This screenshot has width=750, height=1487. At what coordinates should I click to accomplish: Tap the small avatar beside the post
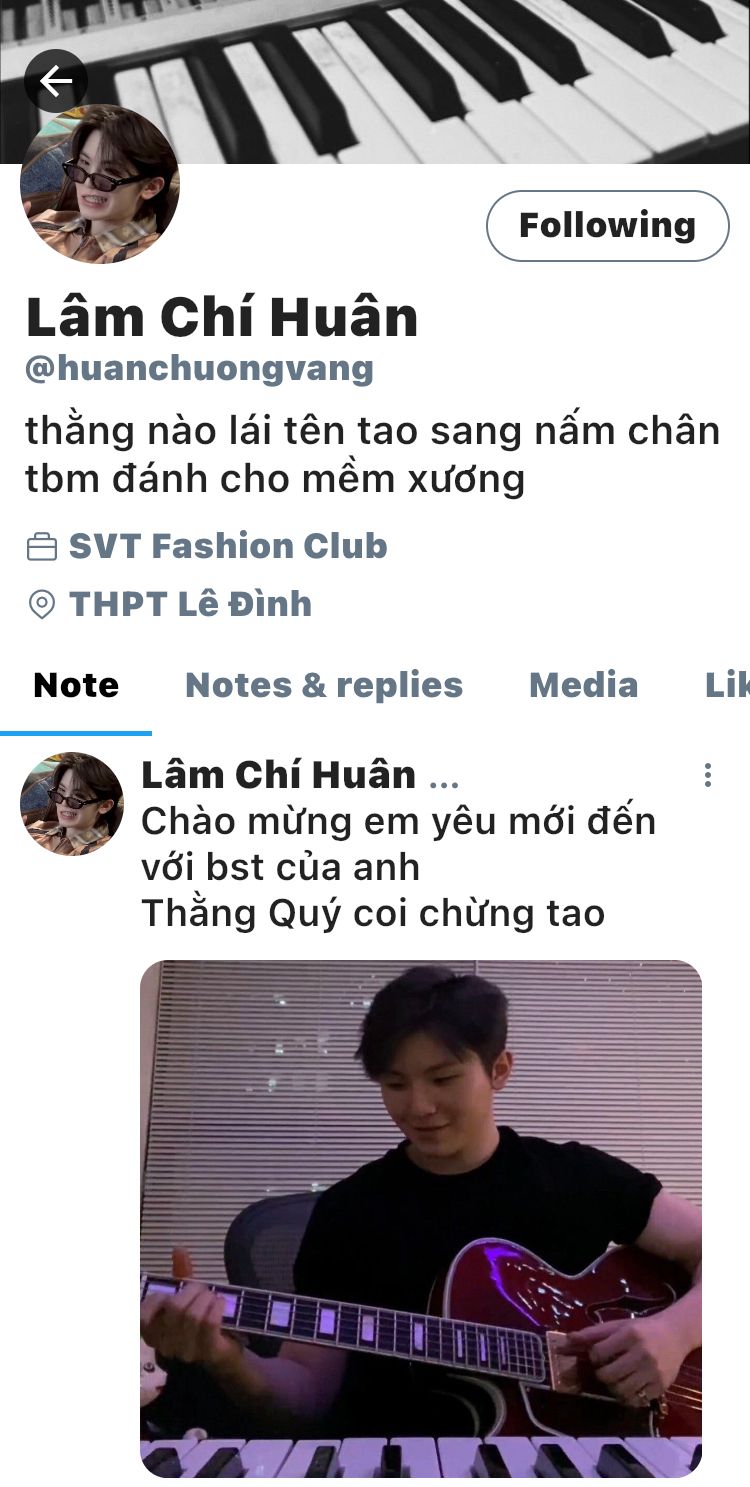click(72, 803)
